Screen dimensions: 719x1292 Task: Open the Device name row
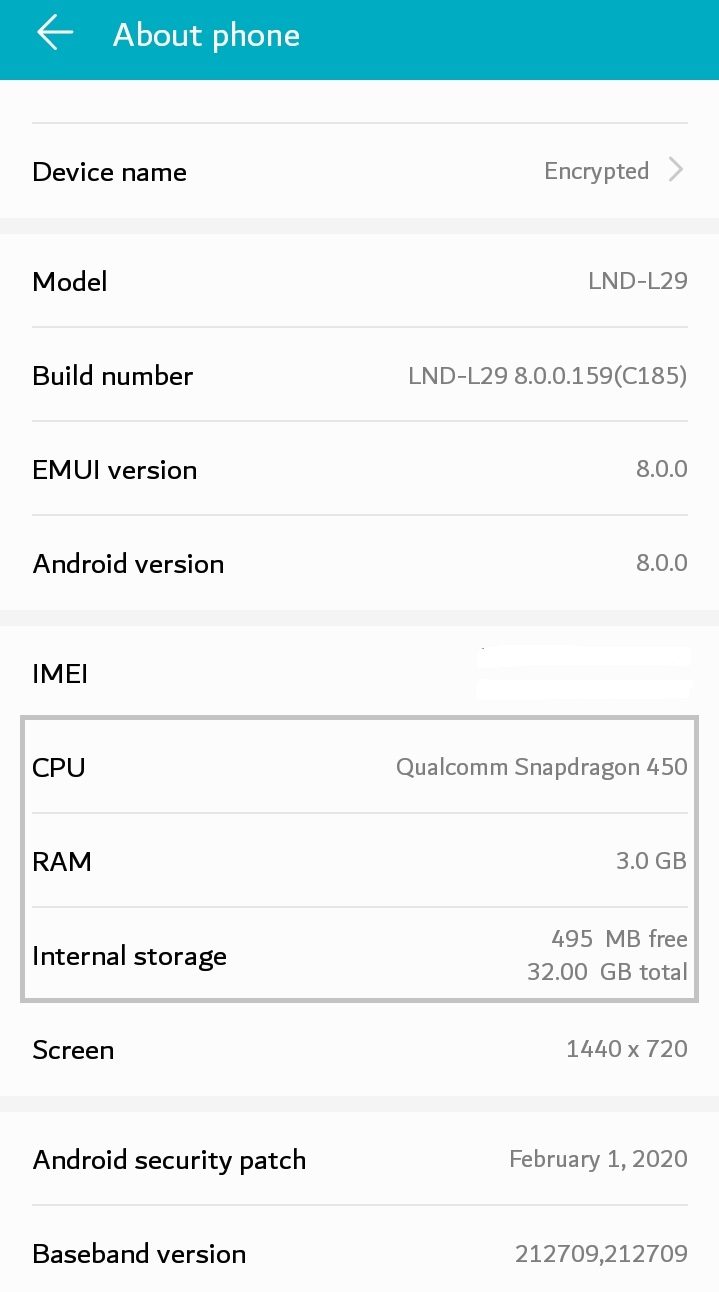[x=359, y=171]
